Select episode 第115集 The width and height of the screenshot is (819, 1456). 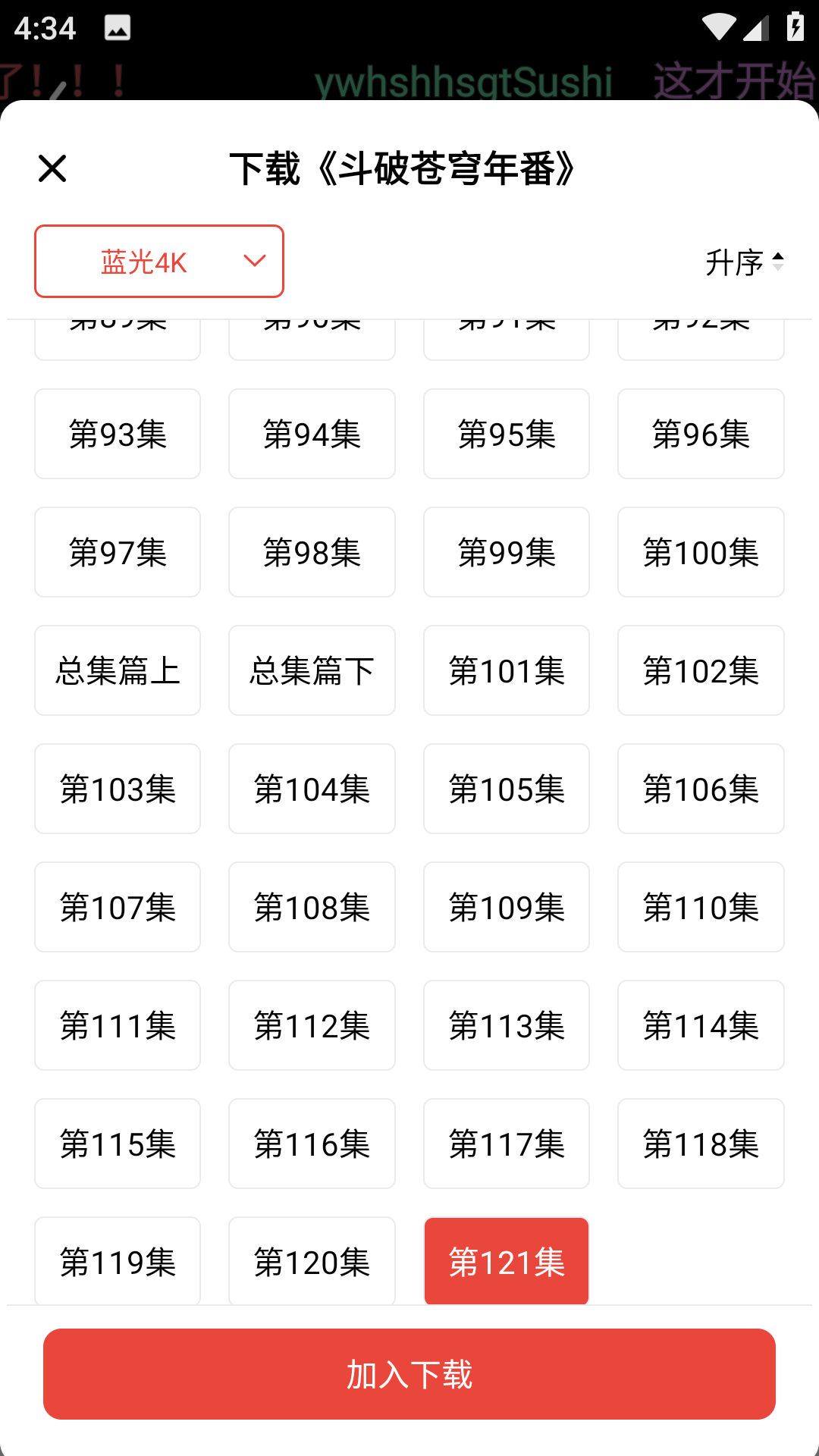[118, 1144]
